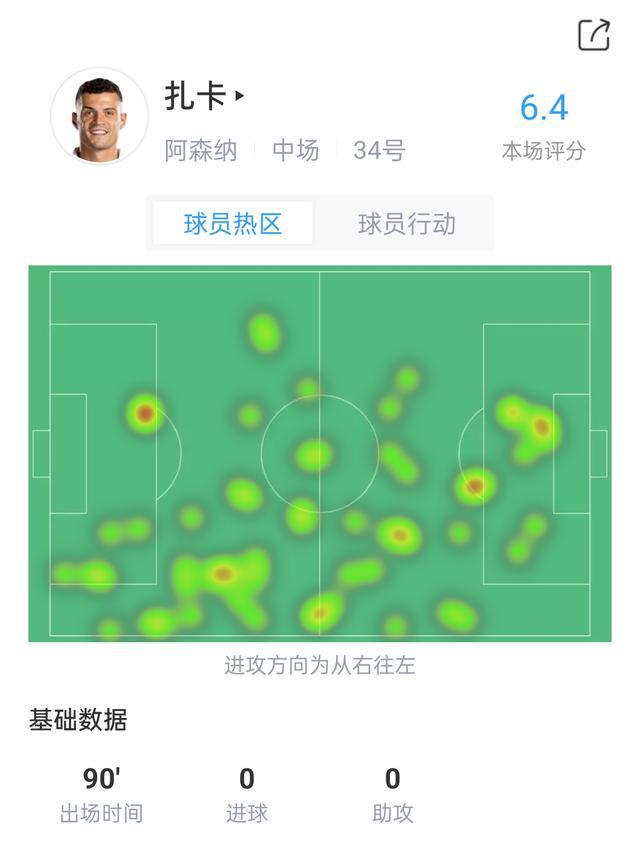Select the 球员热区 tab
The image size is (640, 846).
point(233,223)
